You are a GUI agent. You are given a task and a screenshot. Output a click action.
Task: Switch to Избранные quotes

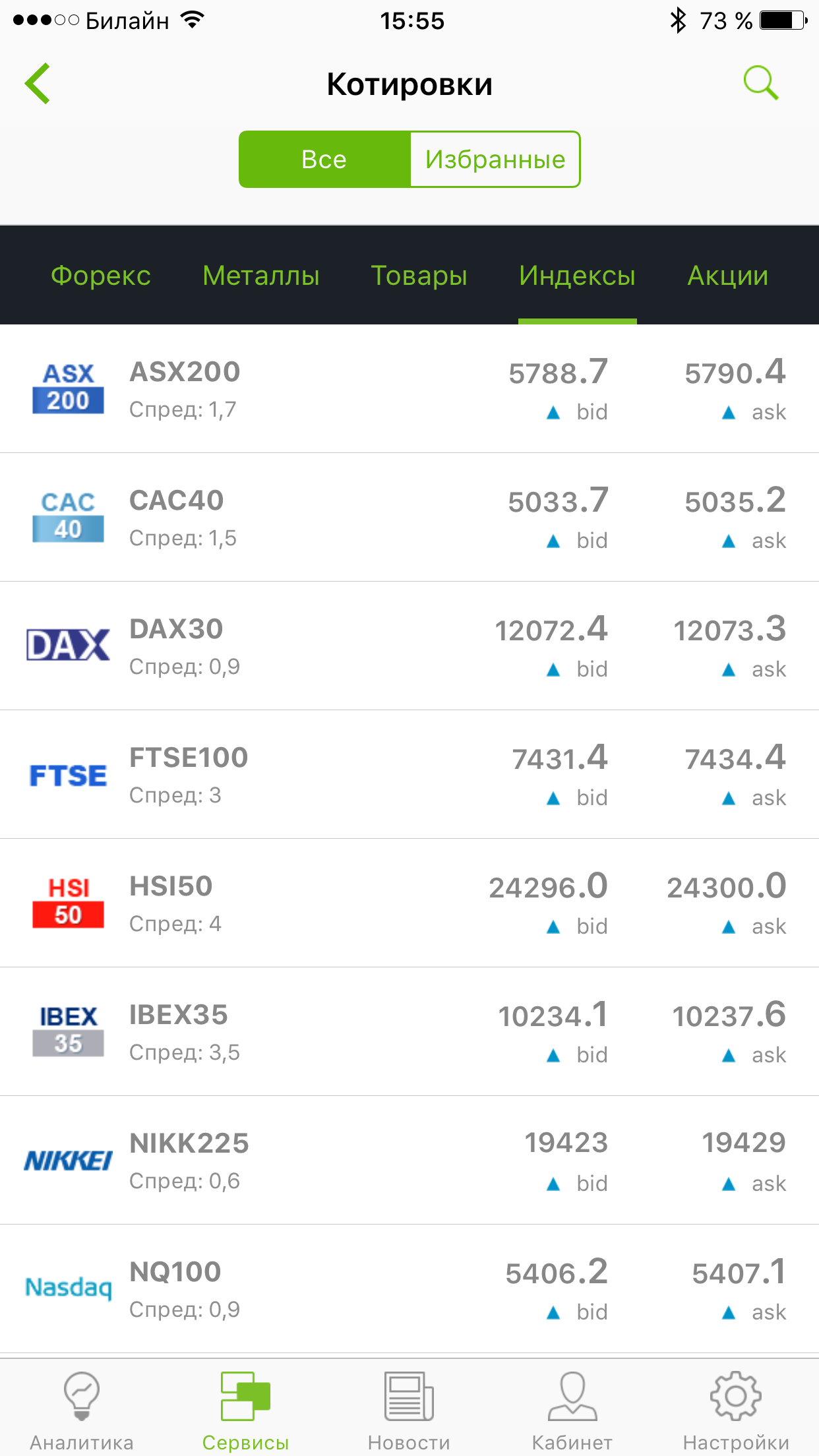(x=495, y=160)
